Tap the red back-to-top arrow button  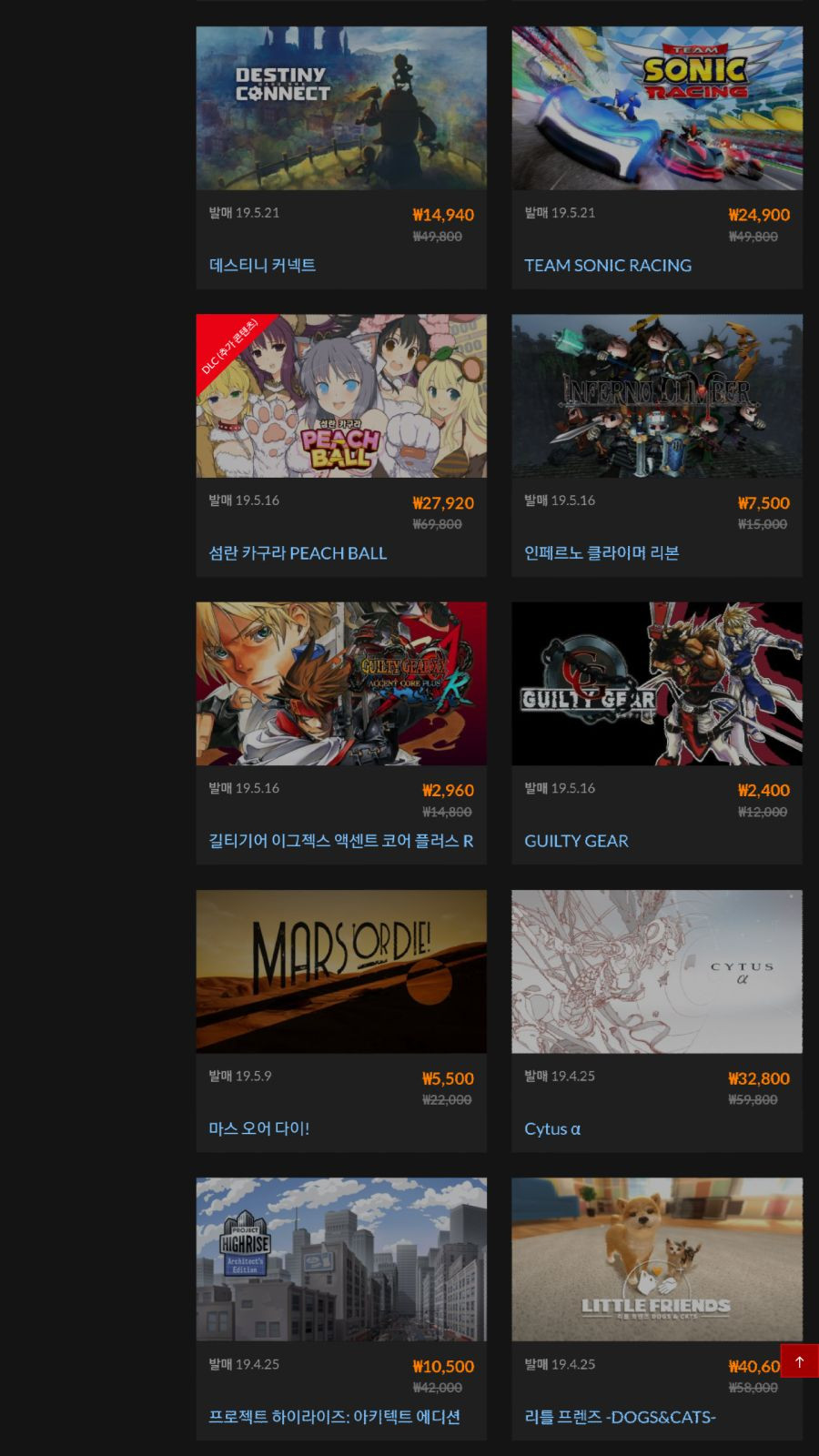point(799,1361)
